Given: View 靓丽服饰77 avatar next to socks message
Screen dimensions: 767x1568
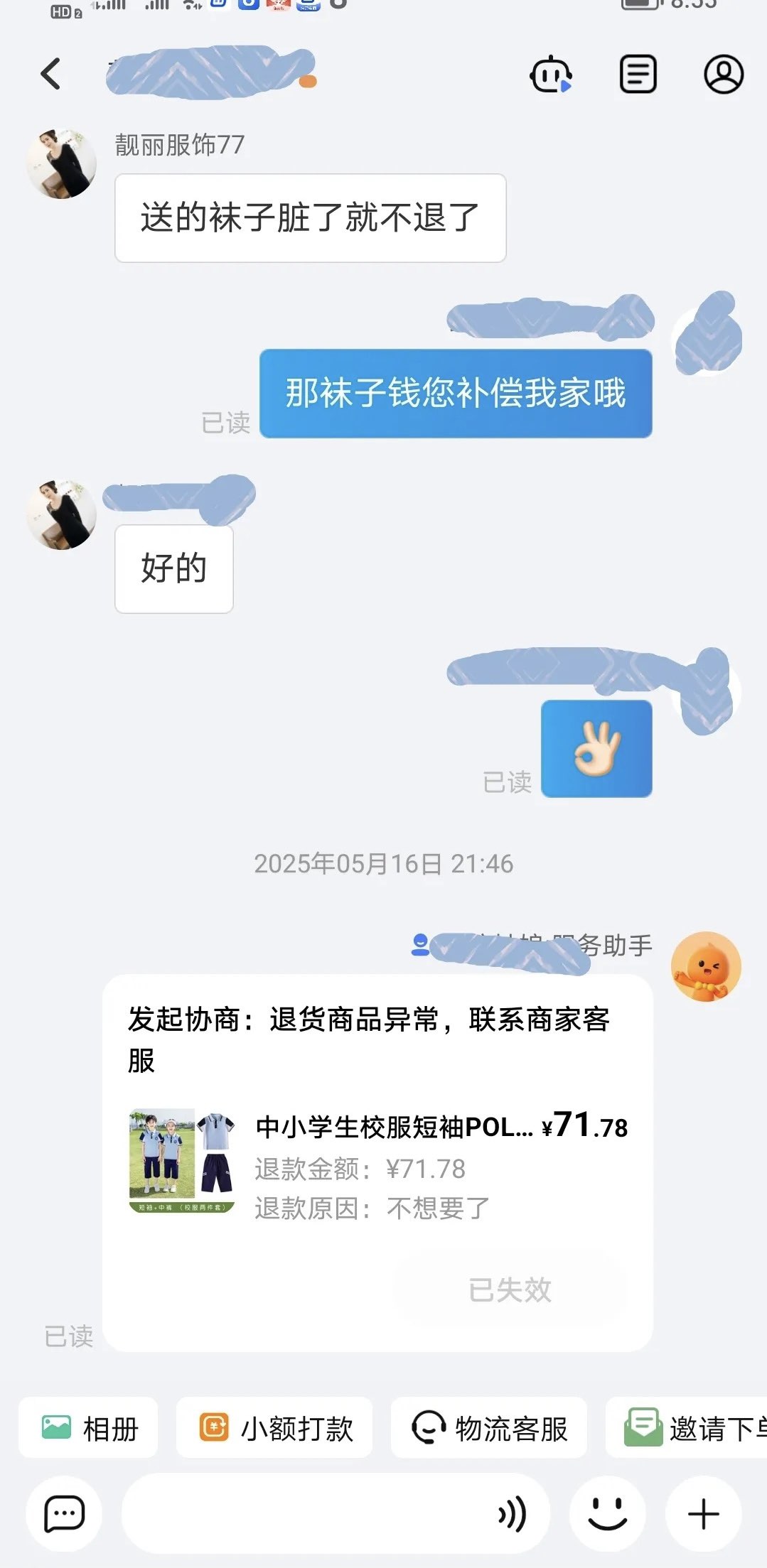Looking at the screenshot, I should [x=62, y=164].
